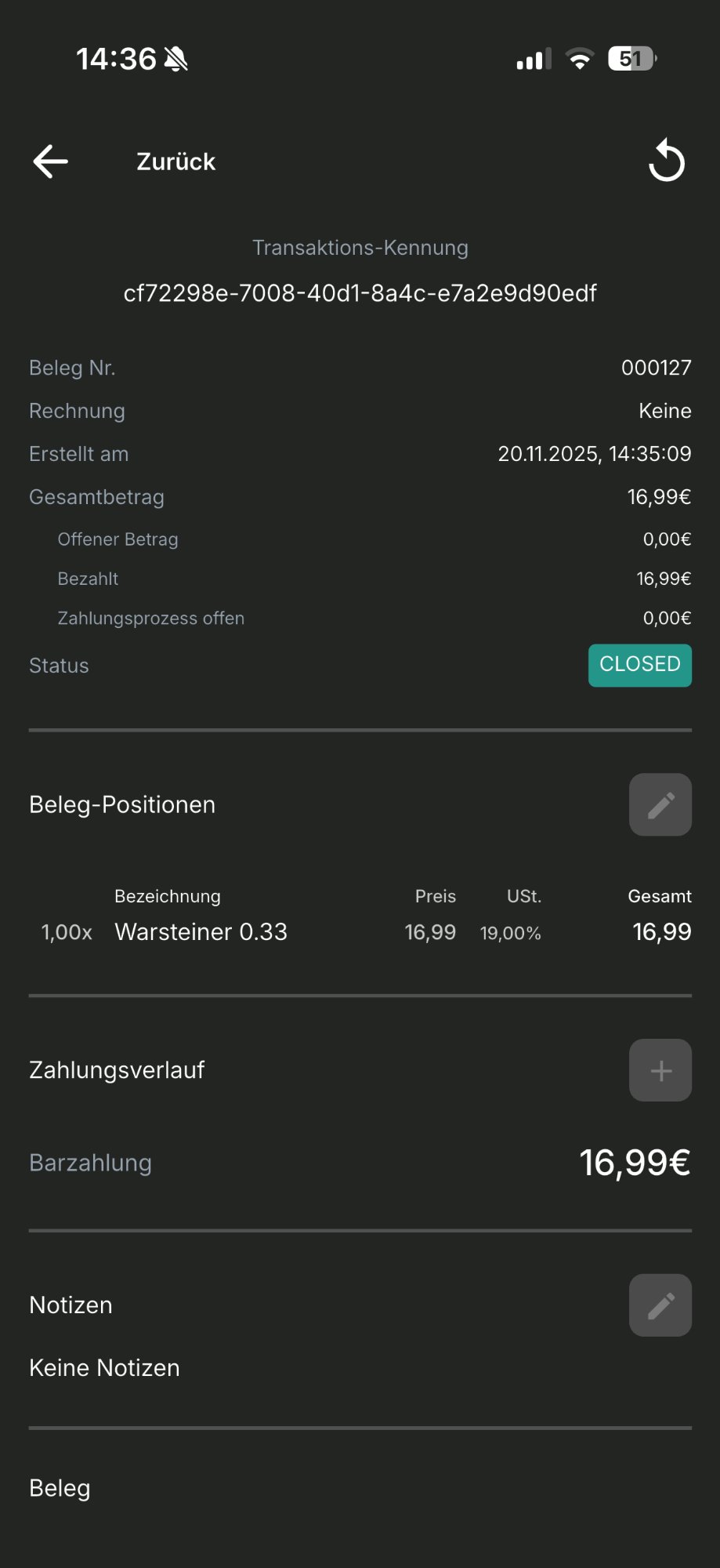720x1568 pixels.
Task: Open the pencil icon next to Notizen
Action: (x=660, y=1305)
